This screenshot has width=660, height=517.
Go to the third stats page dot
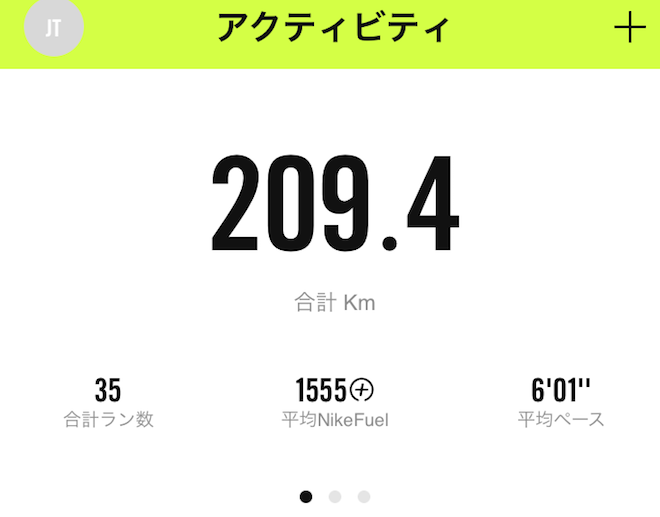pos(364,496)
